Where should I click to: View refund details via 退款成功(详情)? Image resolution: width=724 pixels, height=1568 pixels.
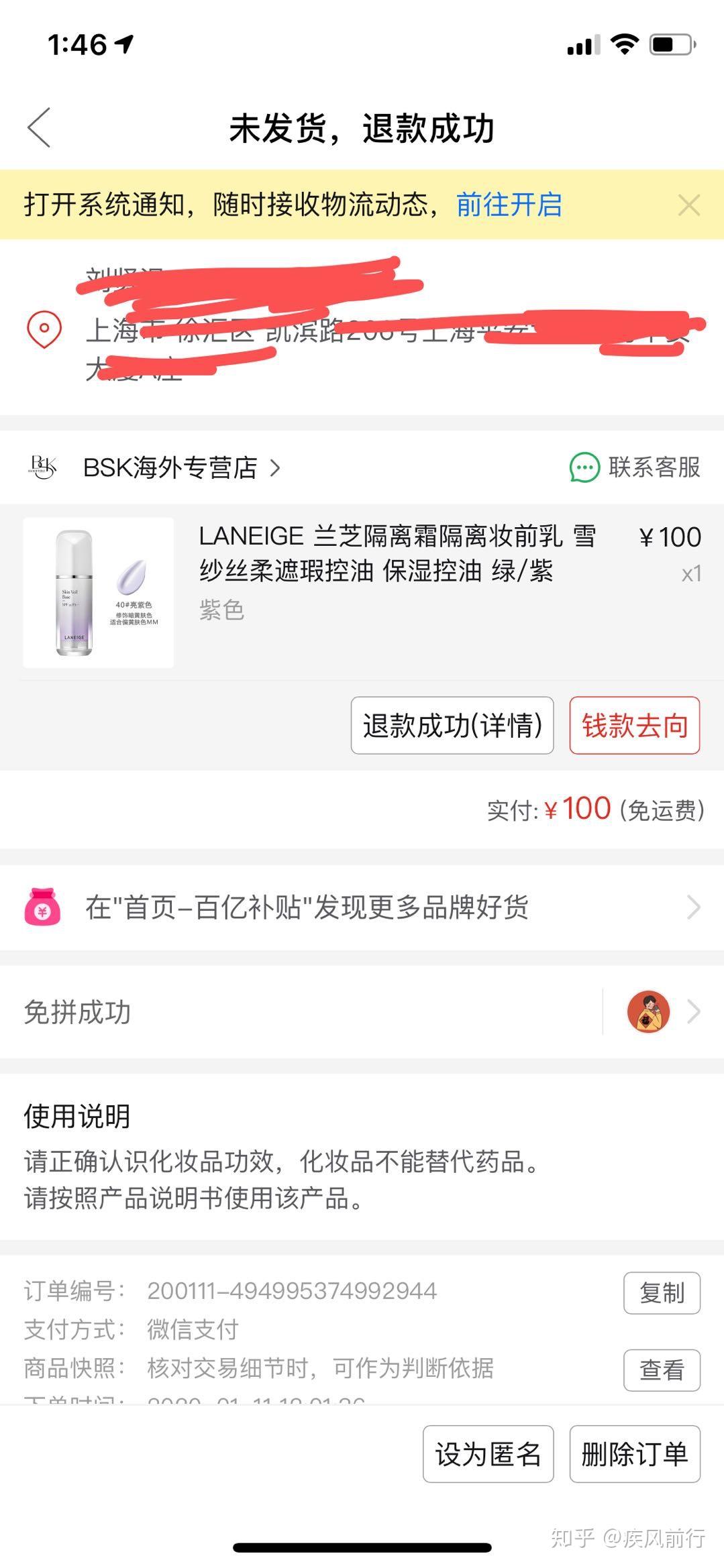(452, 726)
